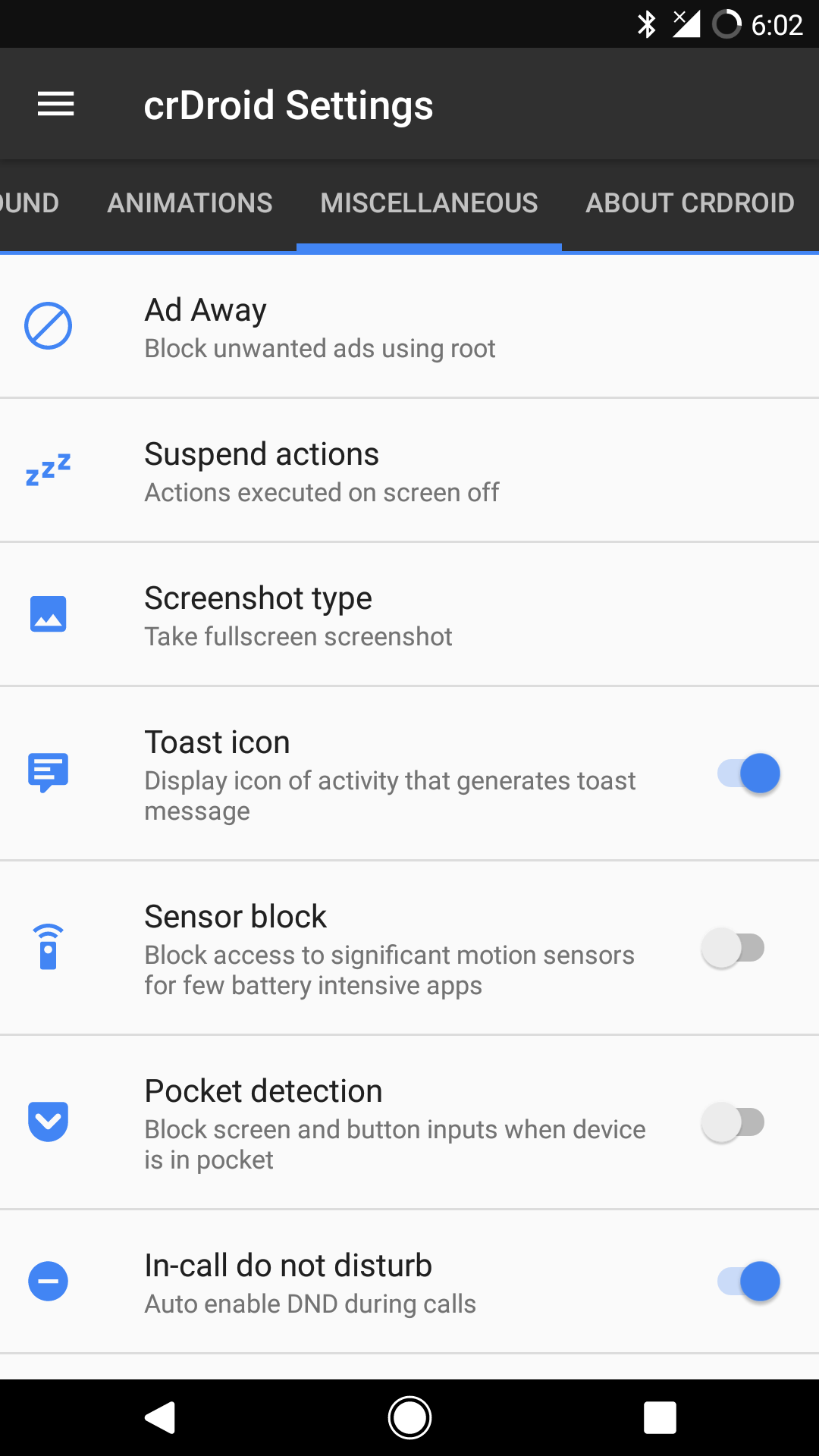Open the hamburger drawer menu
Viewport: 819px width, 1456px height.
point(55,105)
